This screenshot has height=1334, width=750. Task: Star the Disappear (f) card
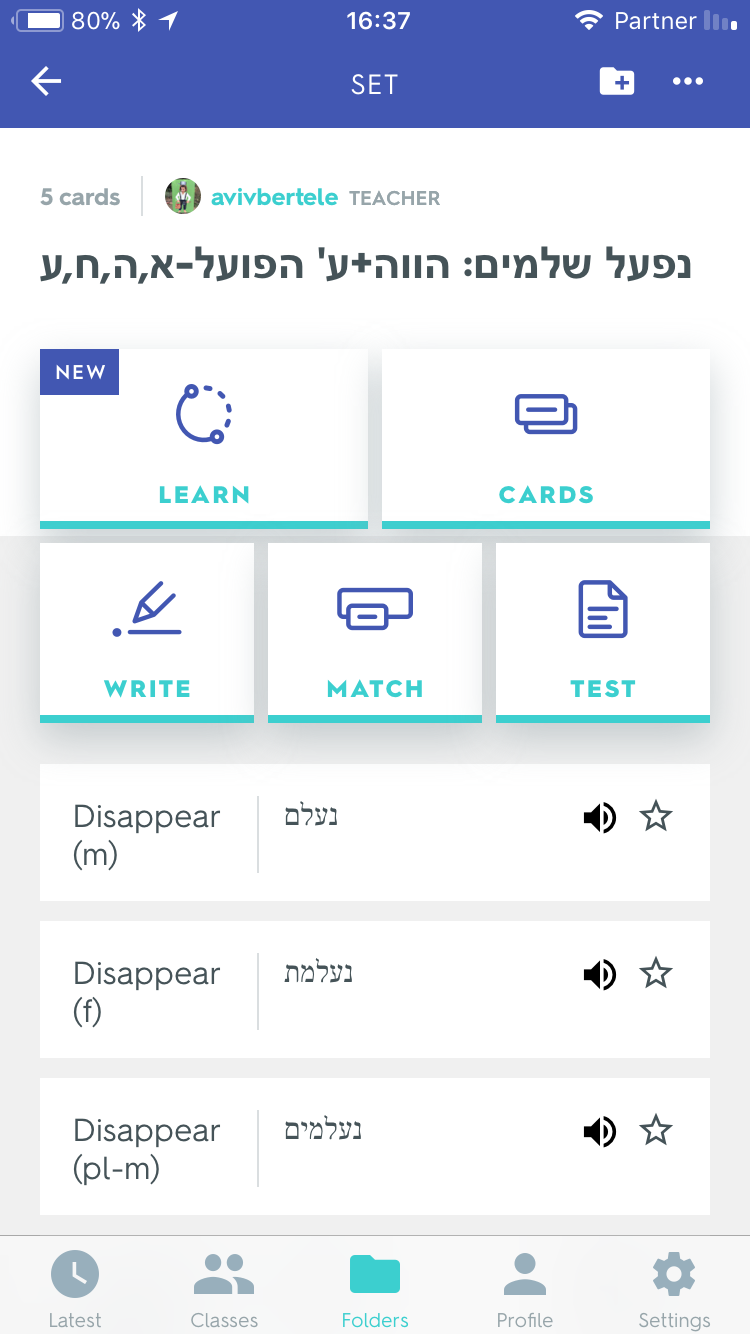coord(656,974)
